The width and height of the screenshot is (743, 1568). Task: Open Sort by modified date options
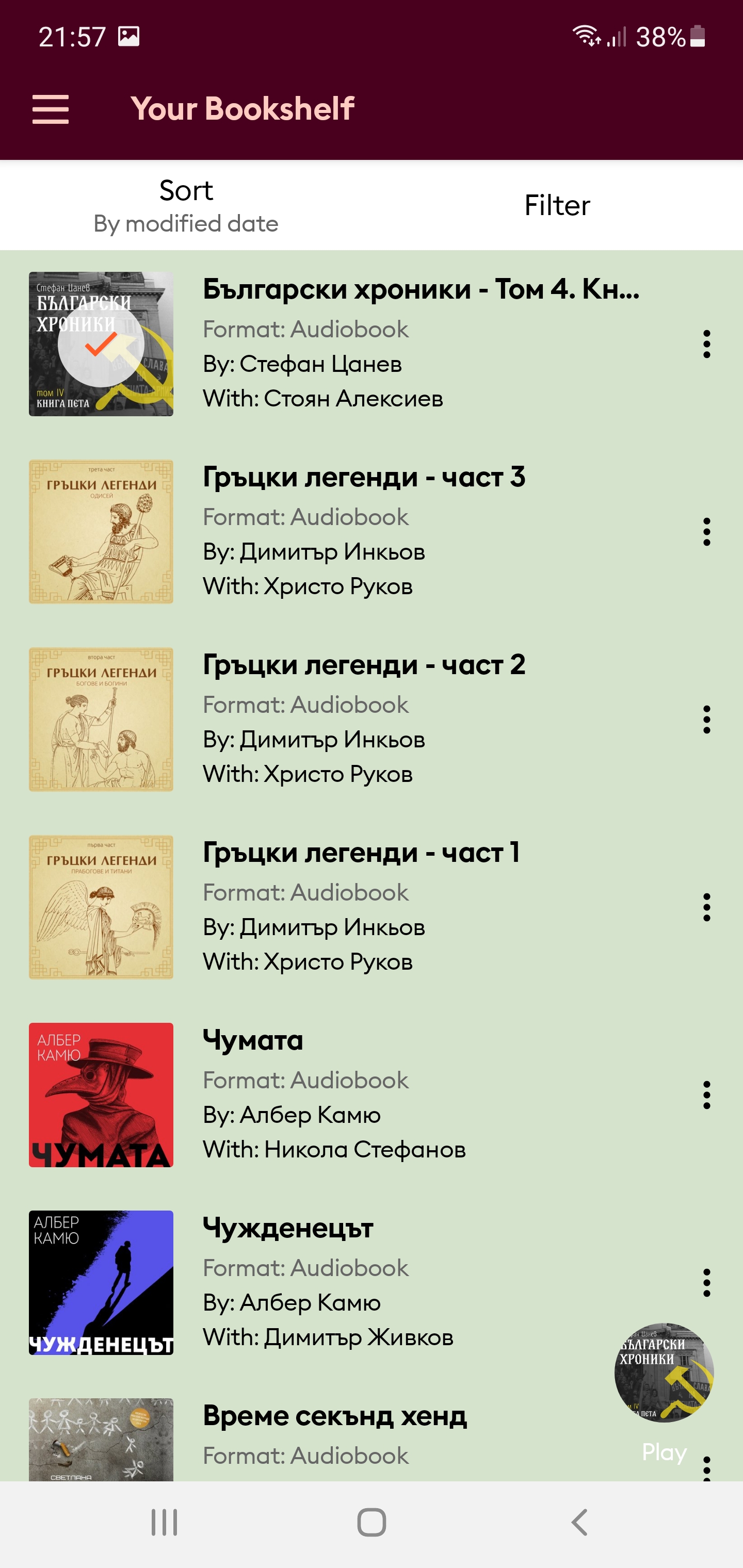(186, 206)
